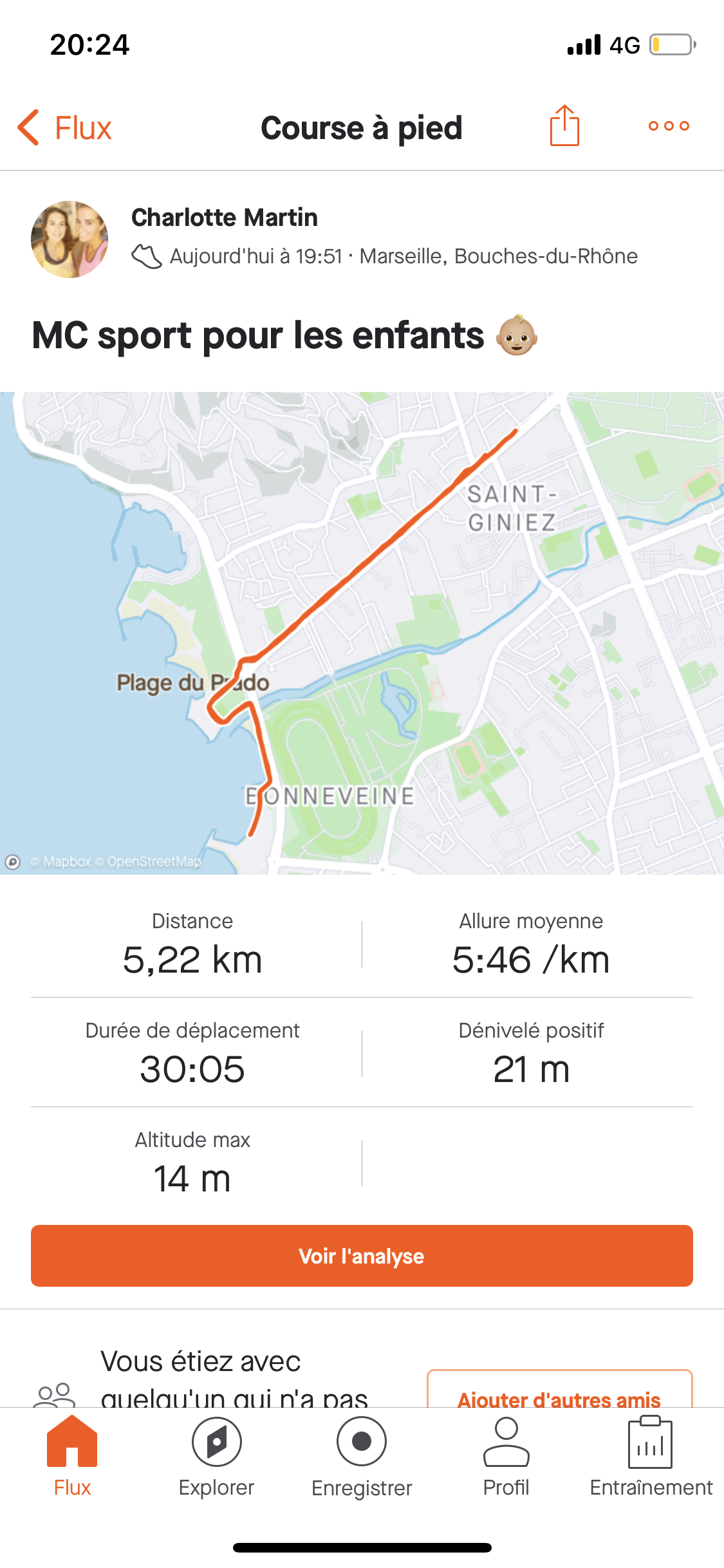The width and height of the screenshot is (724, 1568).
Task: Switch to the Entraînement tab
Action: click(x=651, y=1458)
